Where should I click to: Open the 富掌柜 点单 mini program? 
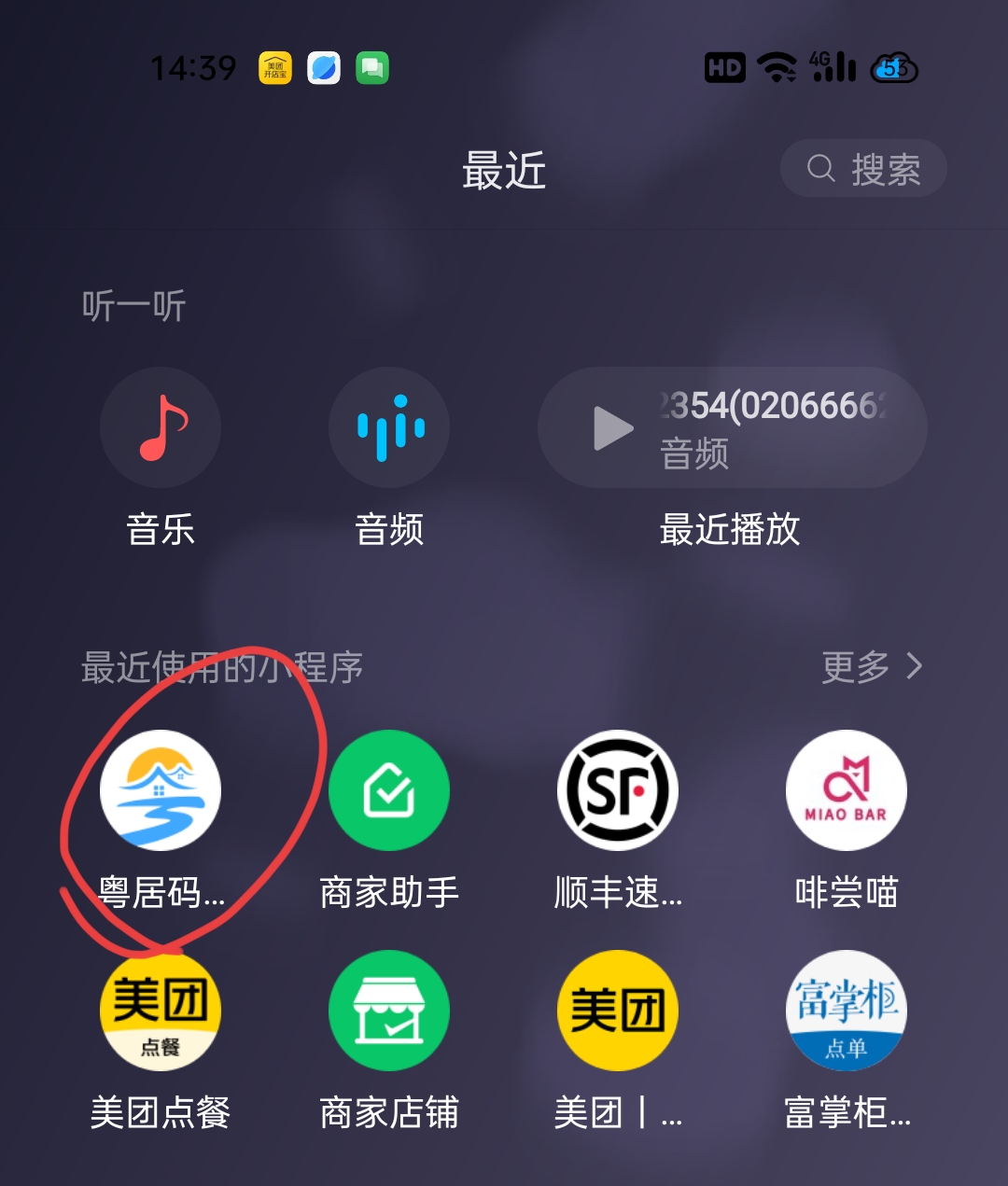tap(846, 1011)
